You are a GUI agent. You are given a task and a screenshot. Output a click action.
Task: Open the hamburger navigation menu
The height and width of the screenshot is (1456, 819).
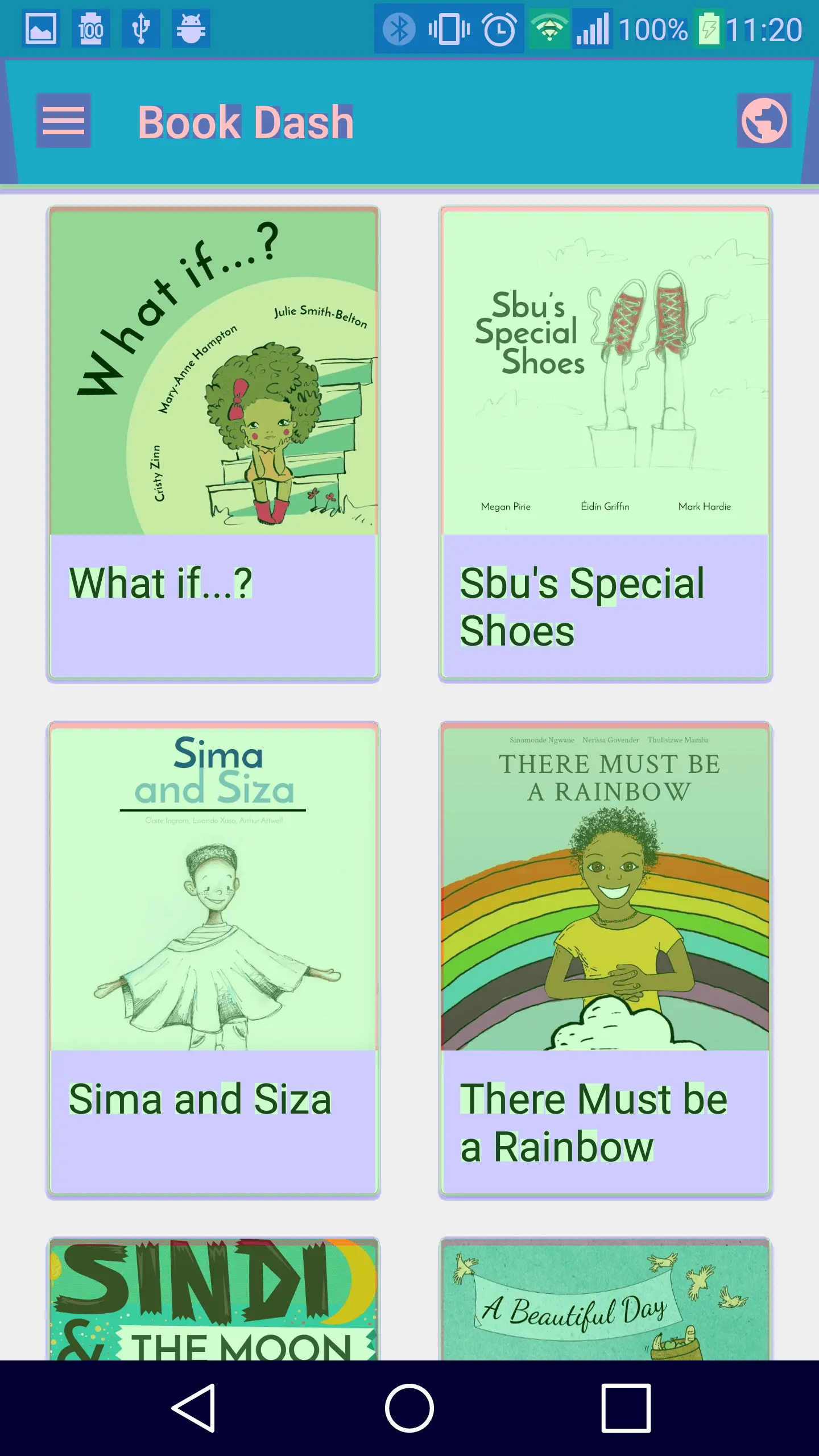[64, 121]
